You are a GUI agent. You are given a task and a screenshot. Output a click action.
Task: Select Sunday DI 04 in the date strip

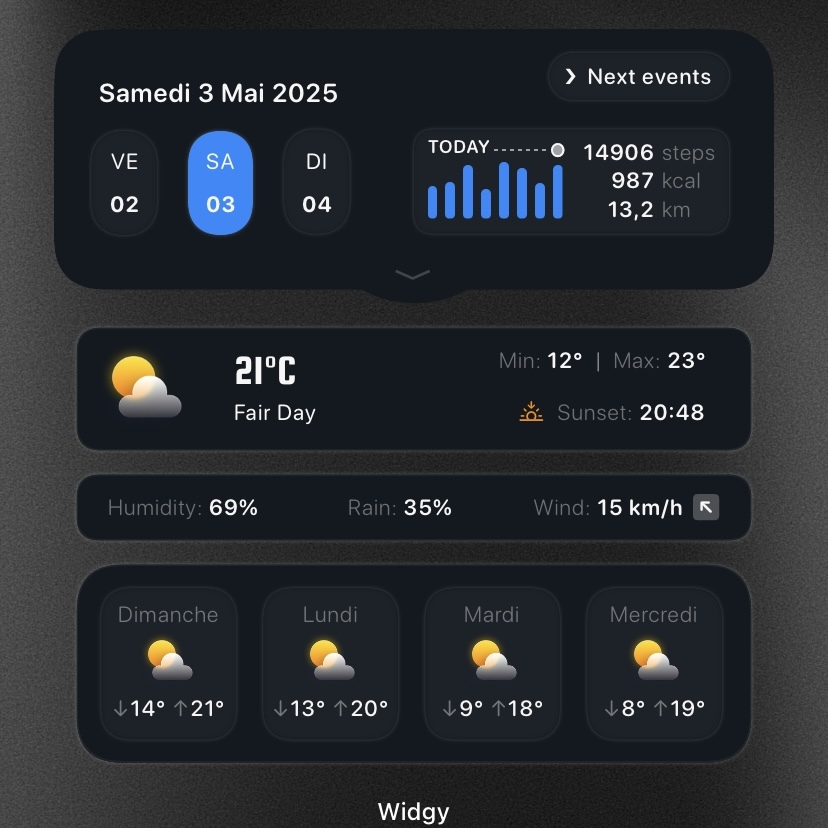click(316, 183)
